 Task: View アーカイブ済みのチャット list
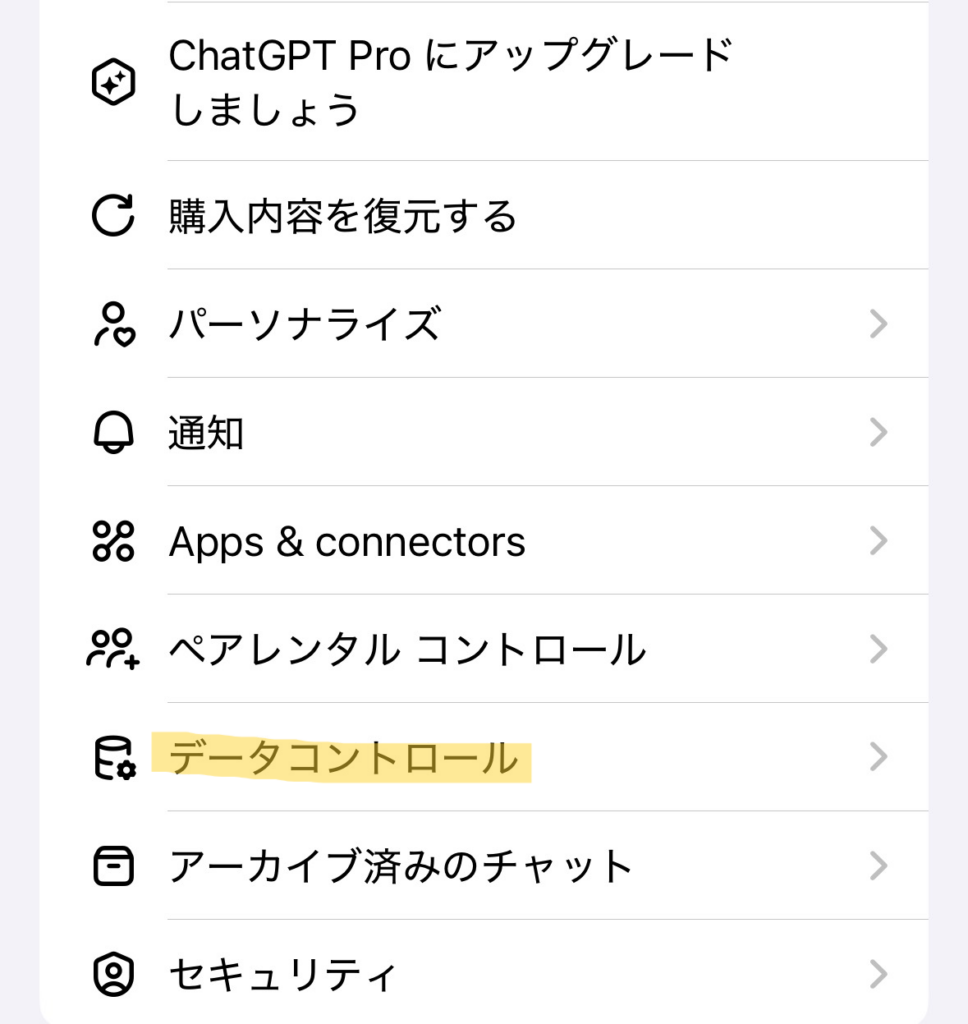pos(401,866)
